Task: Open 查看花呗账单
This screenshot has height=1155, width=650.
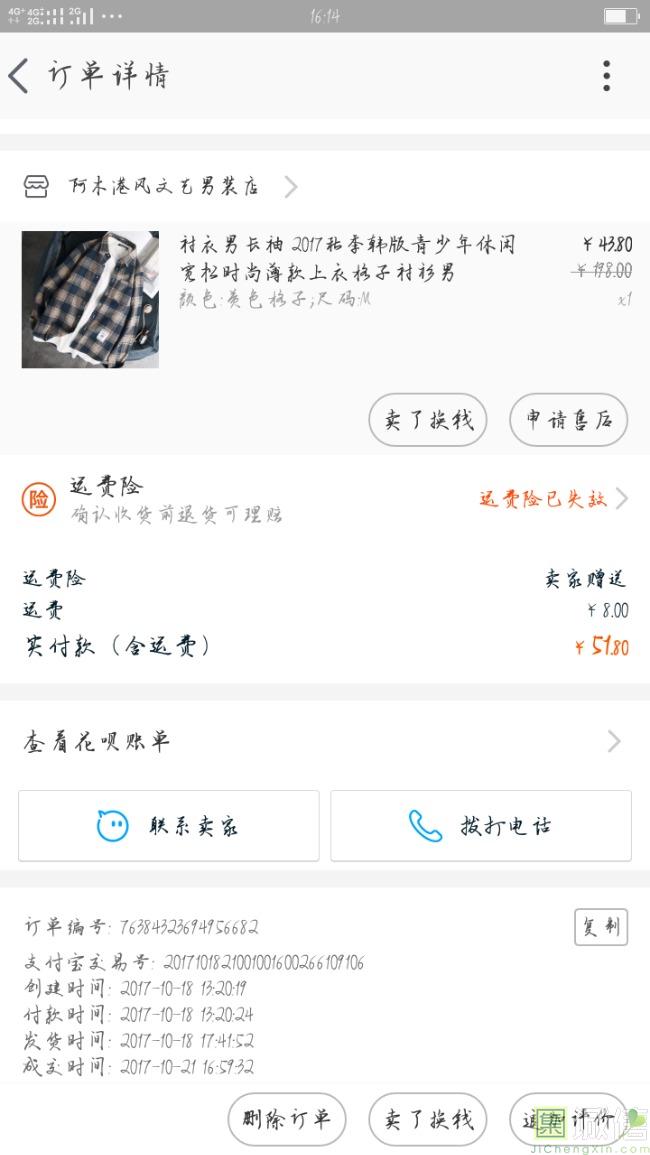Action: [325, 741]
